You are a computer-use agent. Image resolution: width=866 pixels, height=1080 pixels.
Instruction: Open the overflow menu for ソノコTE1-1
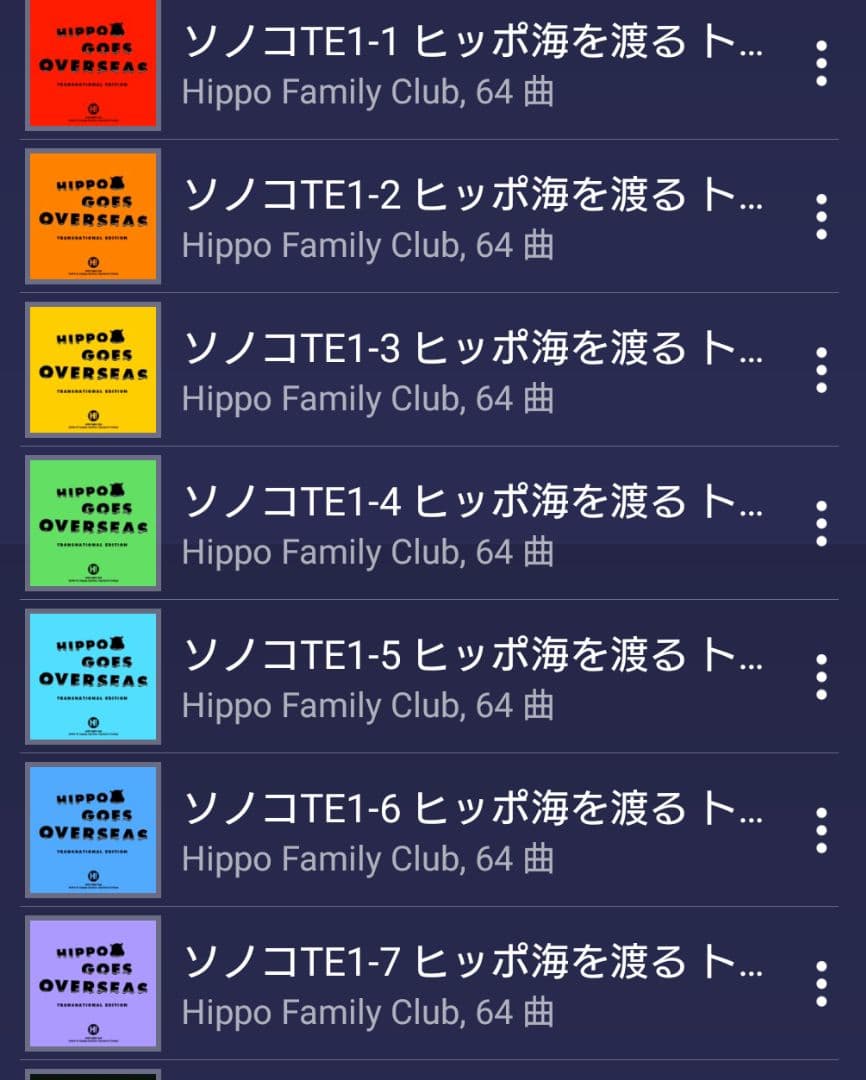[820, 62]
